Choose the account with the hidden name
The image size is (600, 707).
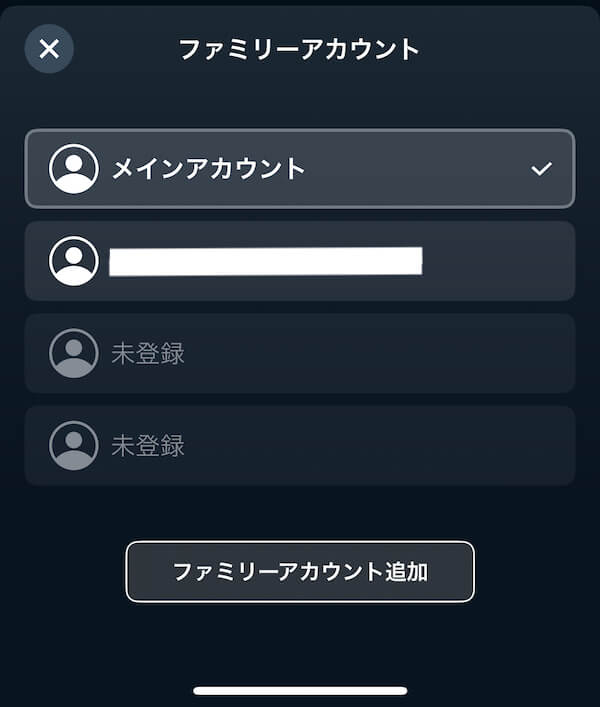point(300,261)
